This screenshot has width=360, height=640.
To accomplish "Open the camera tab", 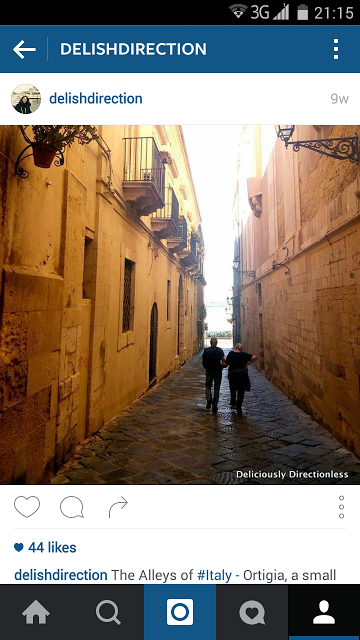I will (180, 612).
